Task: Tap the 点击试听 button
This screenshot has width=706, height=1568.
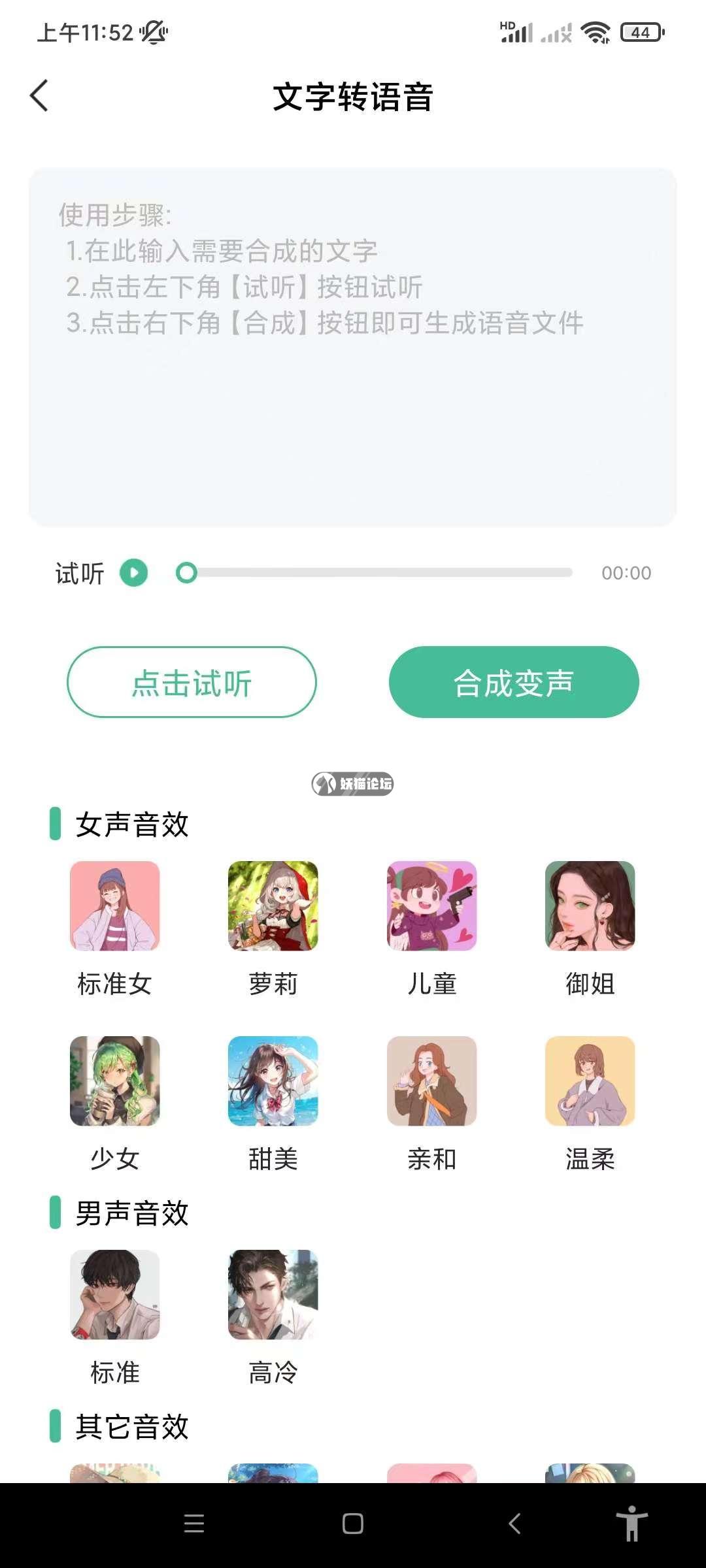Action: click(192, 682)
